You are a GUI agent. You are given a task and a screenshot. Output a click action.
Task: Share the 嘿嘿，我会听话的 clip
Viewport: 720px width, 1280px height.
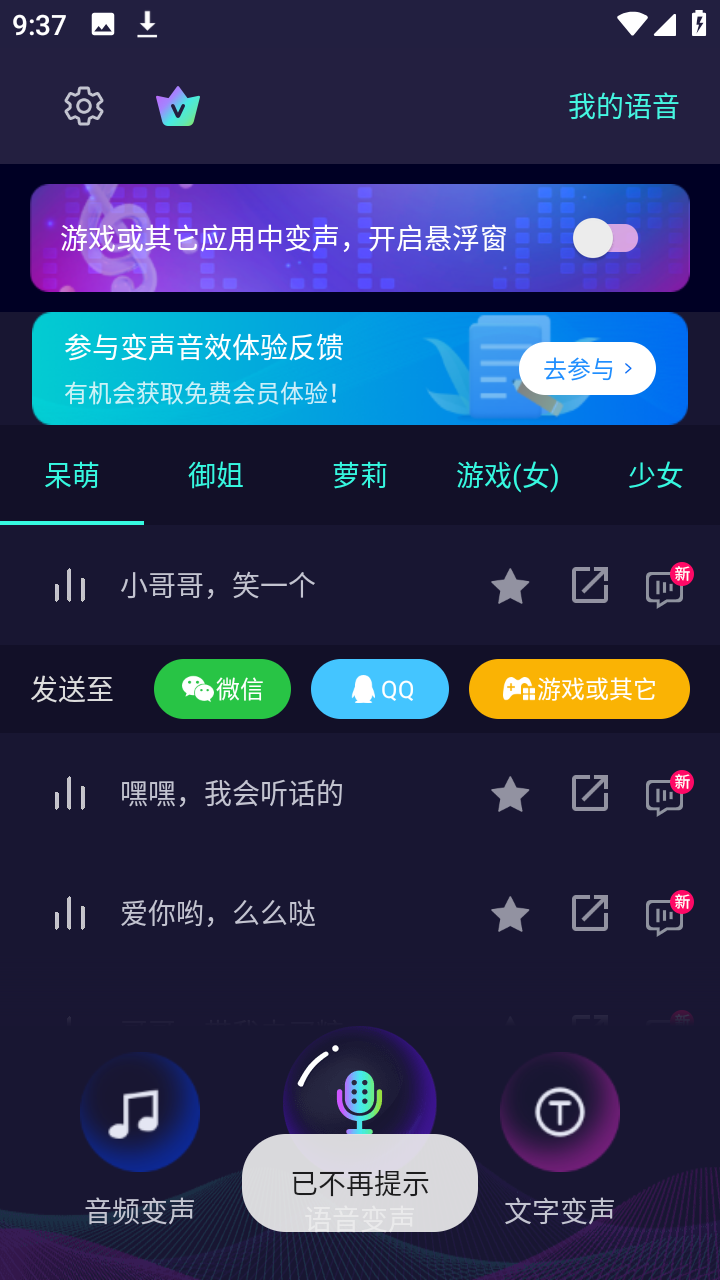coord(590,794)
